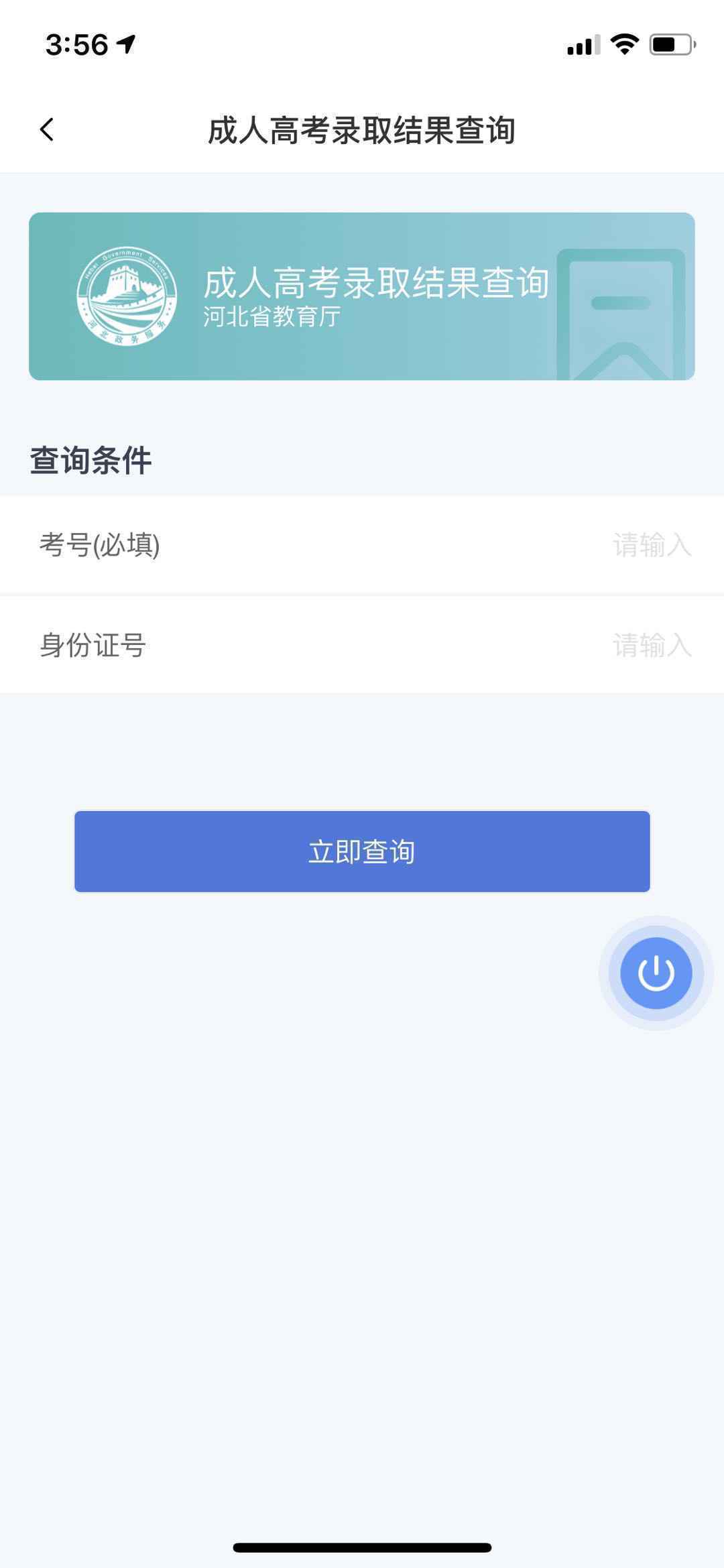Image resolution: width=724 pixels, height=1568 pixels.
Task: Tap the page title 成人高考录取结果查询
Action: (362, 130)
